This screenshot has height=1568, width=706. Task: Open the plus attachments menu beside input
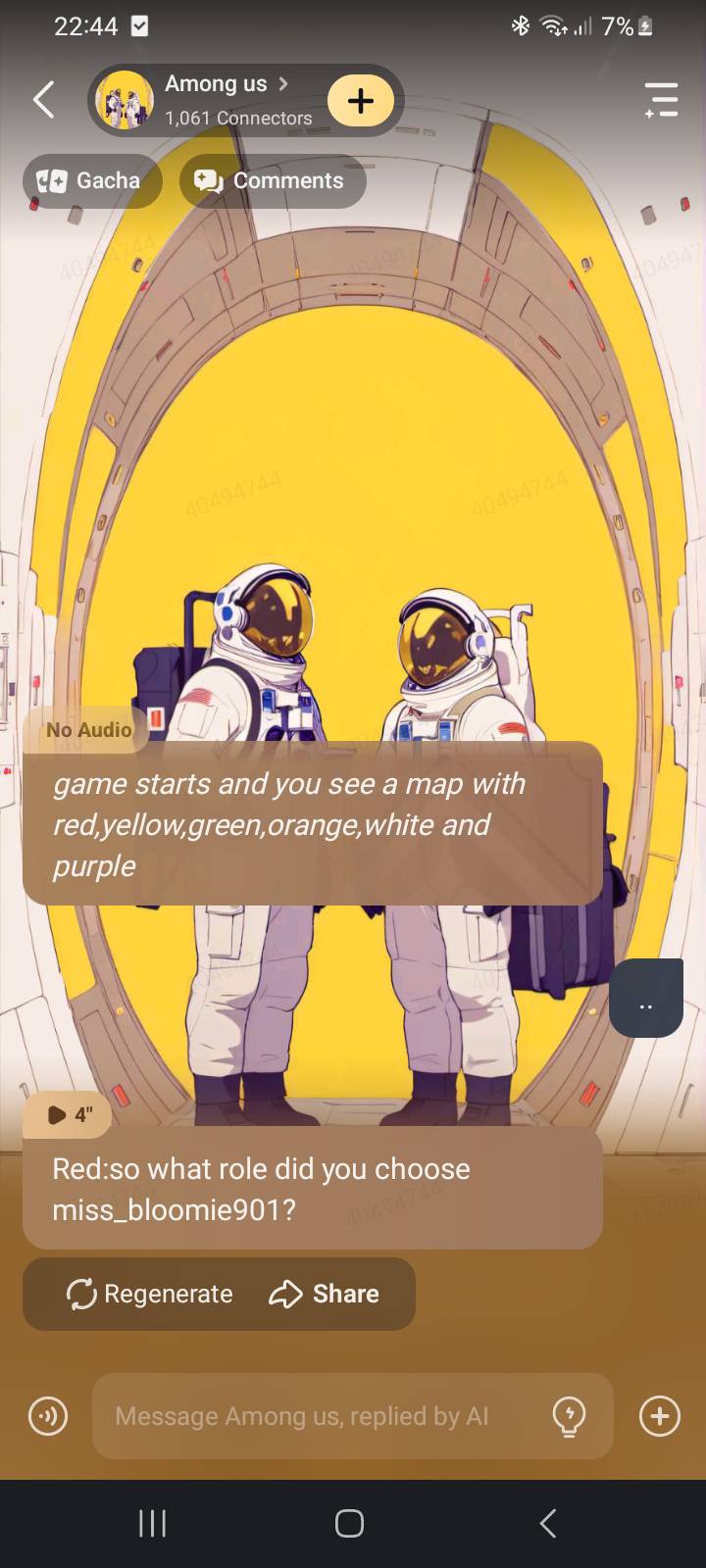point(660,1416)
